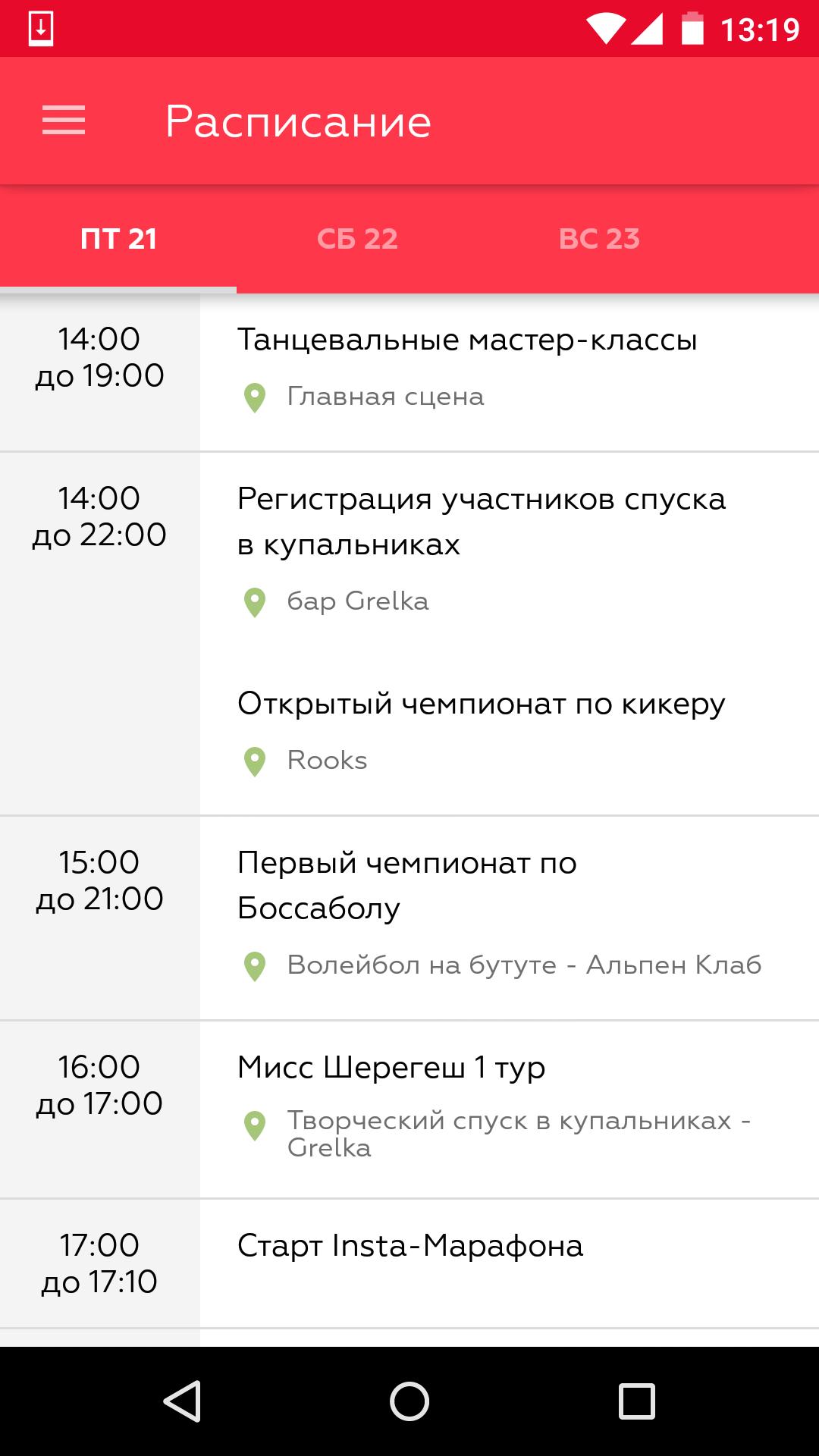Select the ПТ 21 tab
The width and height of the screenshot is (819, 1456).
click(x=118, y=239)
